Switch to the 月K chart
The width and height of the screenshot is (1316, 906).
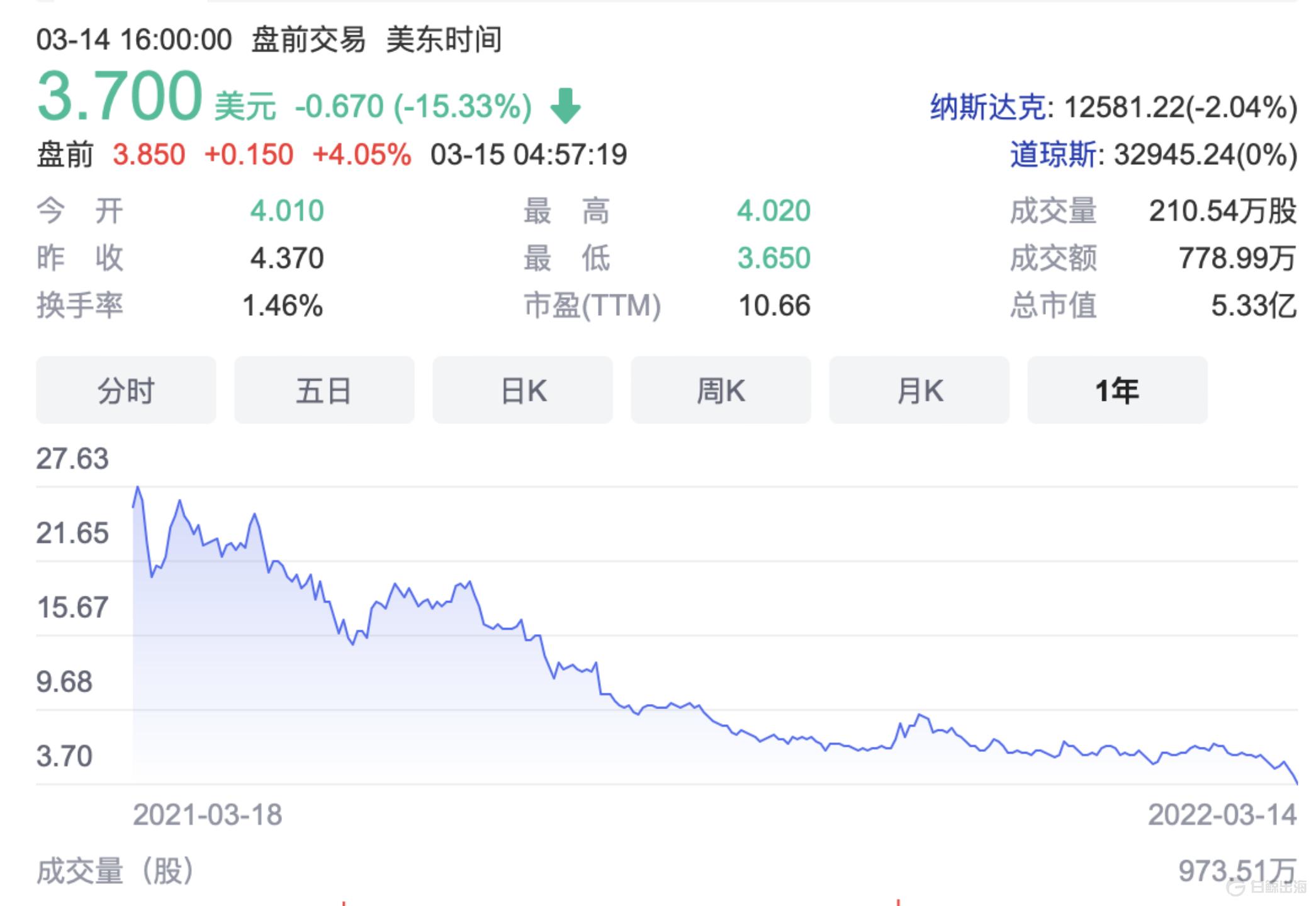(x=919, y=390)
